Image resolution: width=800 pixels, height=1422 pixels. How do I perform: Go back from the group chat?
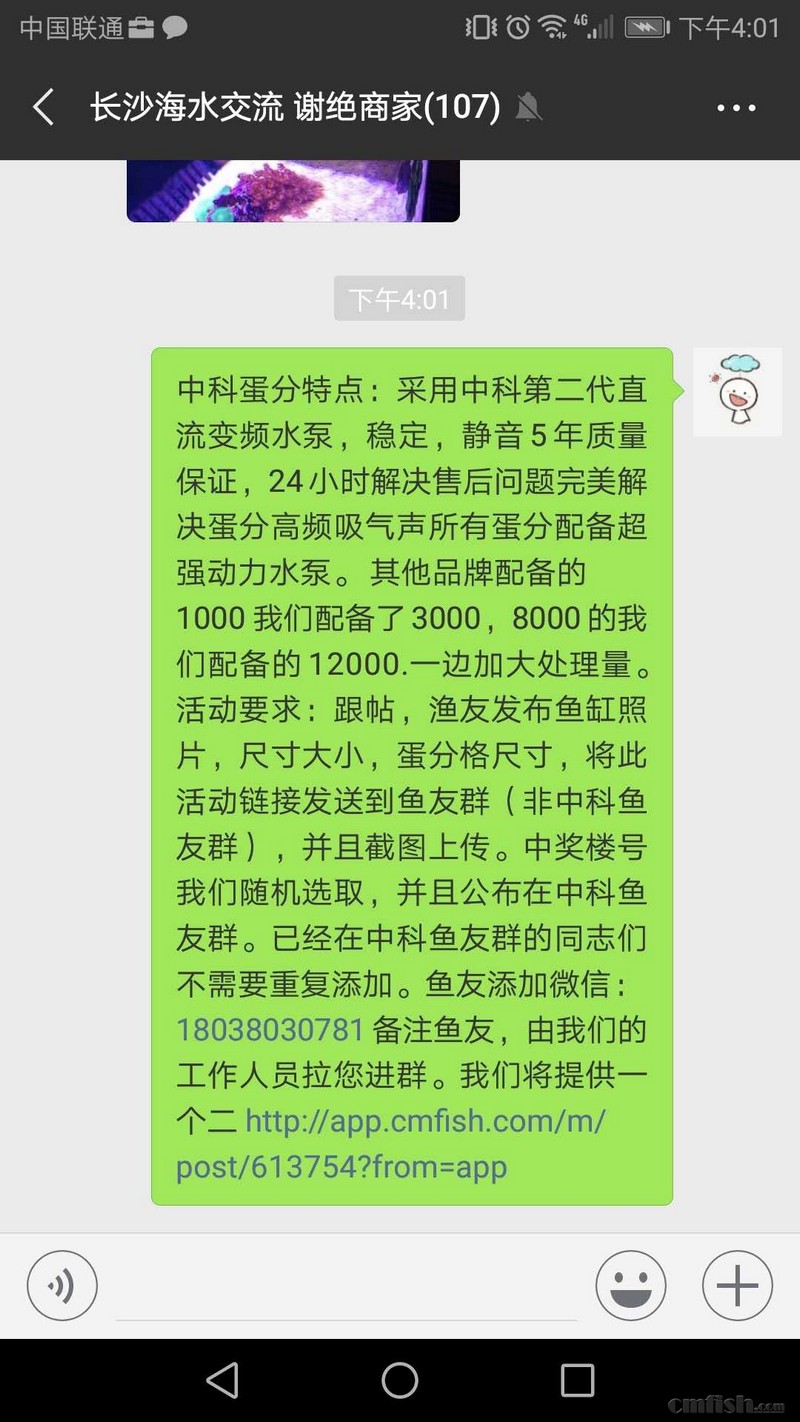[x=43, y=108]
